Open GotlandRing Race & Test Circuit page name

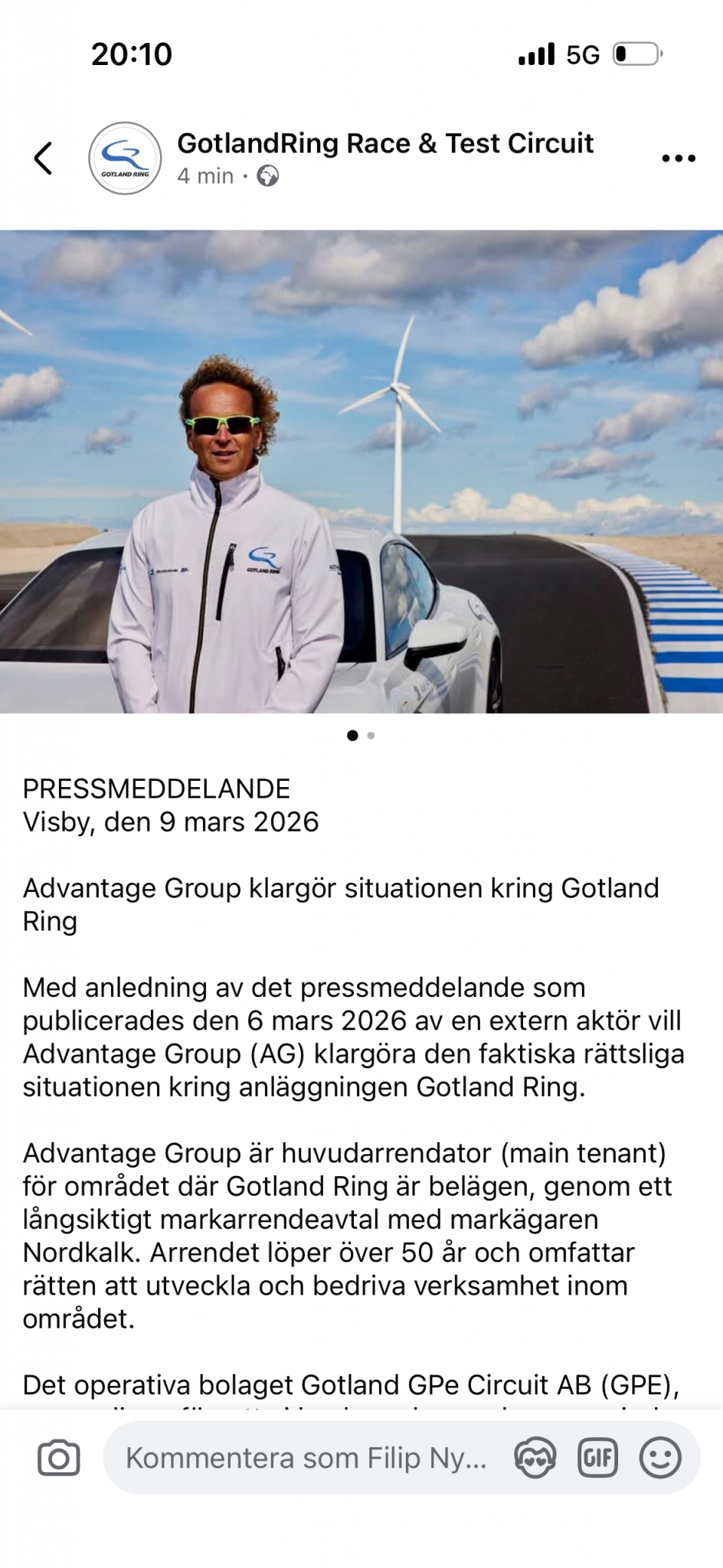[x=385, y=143]
